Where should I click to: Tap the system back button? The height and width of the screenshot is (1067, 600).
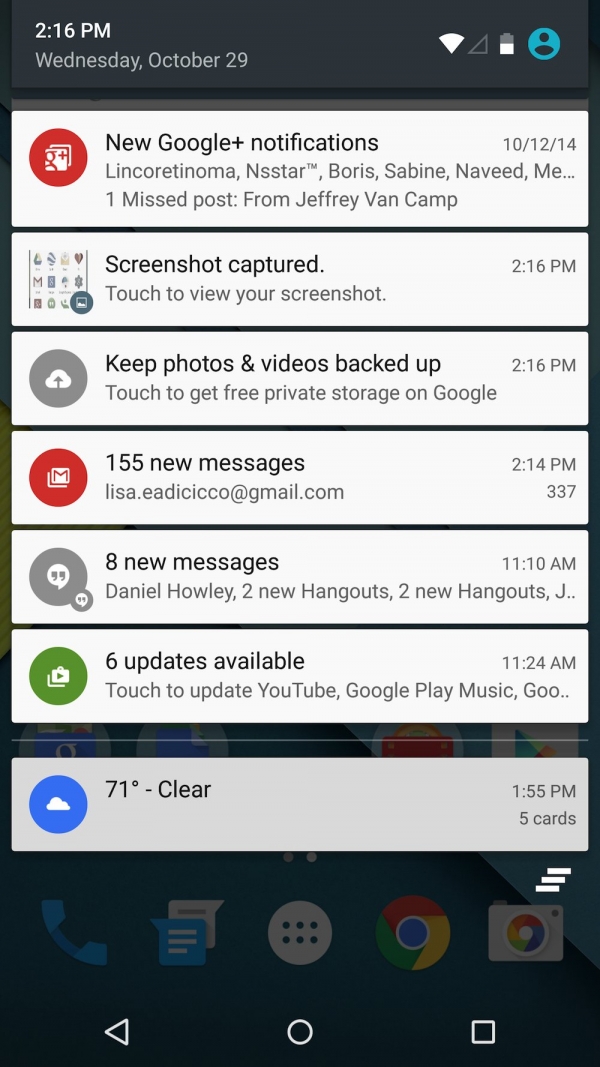117,1031
